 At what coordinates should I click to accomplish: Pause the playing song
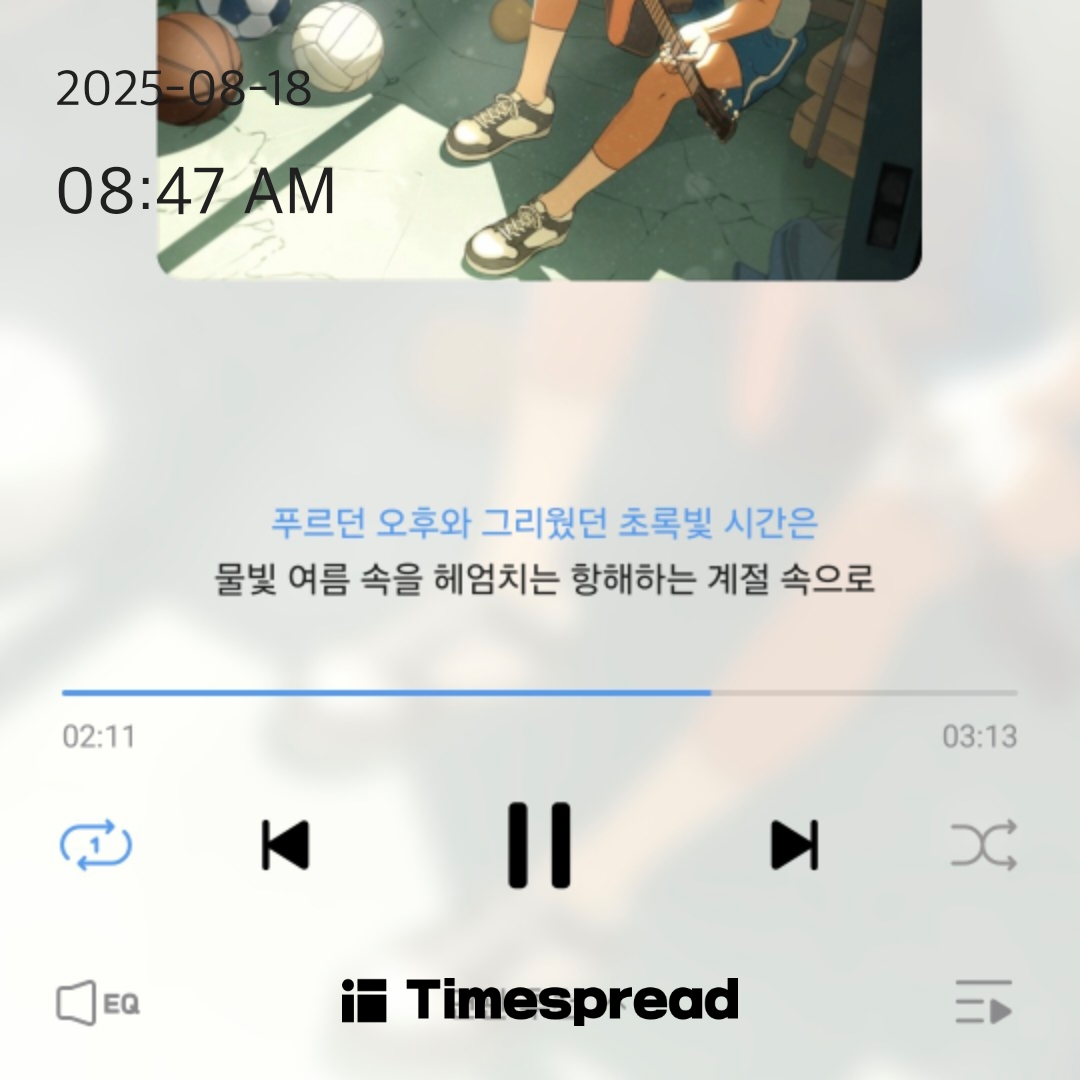coord(539,845)
